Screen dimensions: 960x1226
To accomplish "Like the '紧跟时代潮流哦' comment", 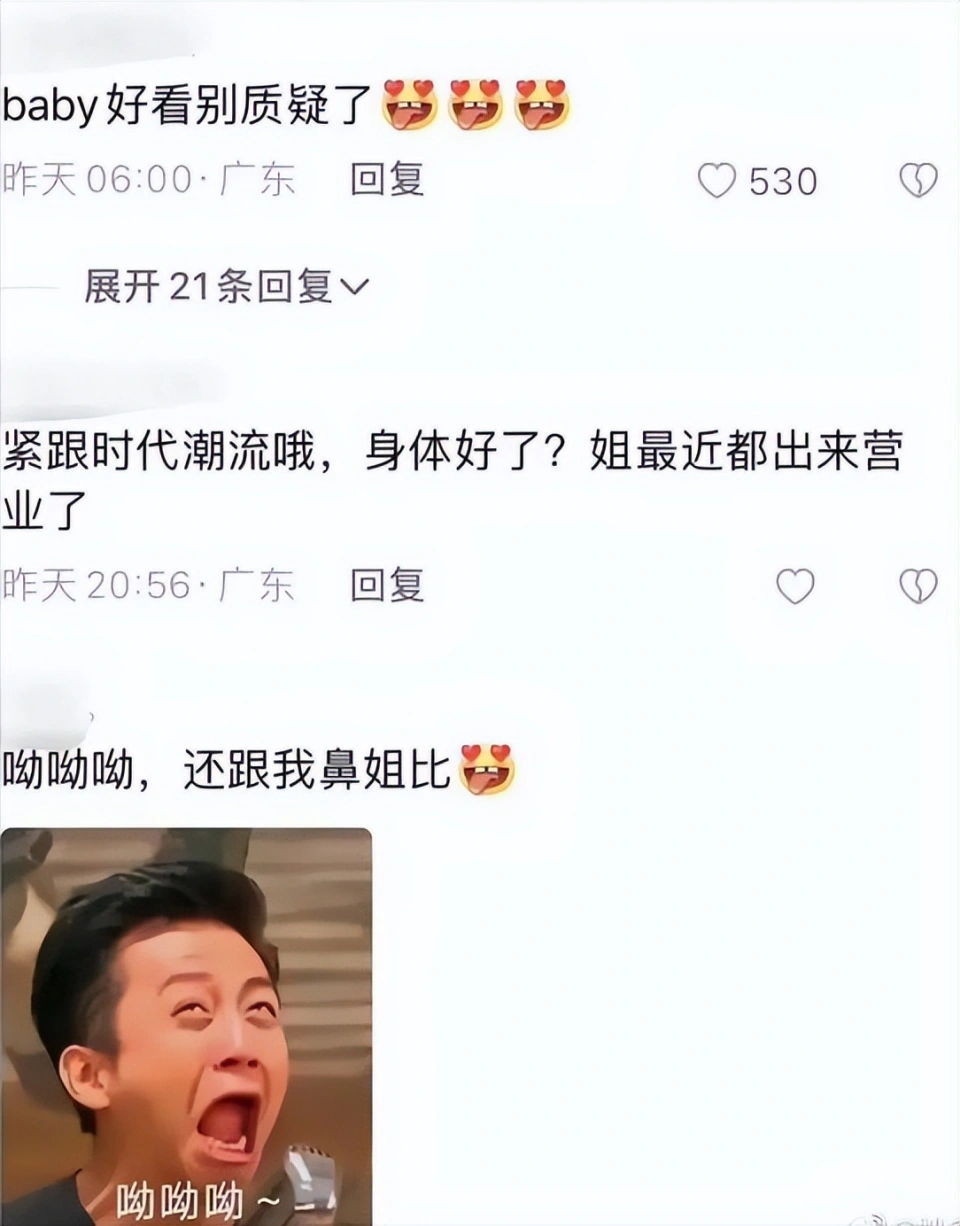I will click(796, 587).
